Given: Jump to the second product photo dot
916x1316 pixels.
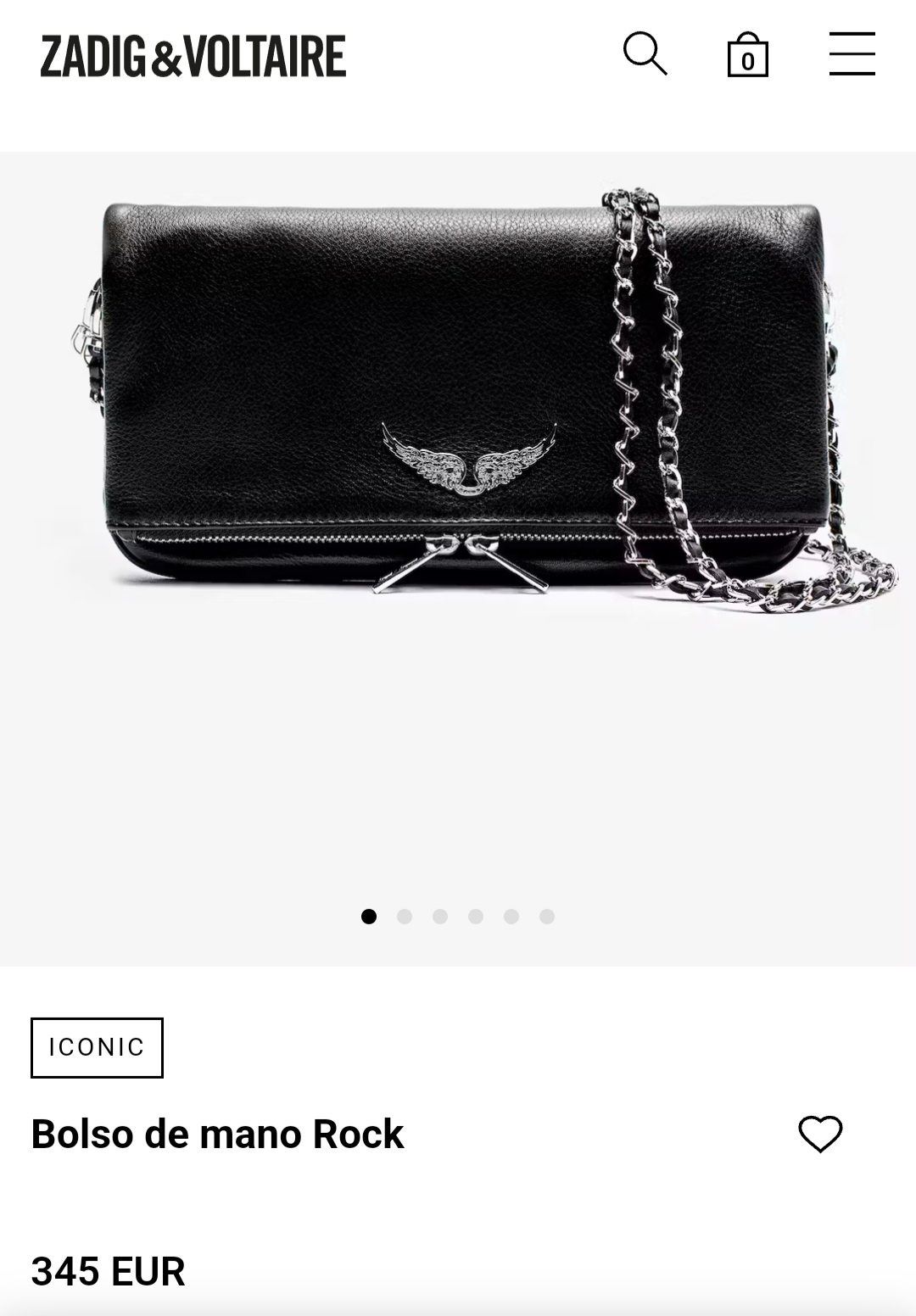Looking at the screenshot, I should 405,917.
